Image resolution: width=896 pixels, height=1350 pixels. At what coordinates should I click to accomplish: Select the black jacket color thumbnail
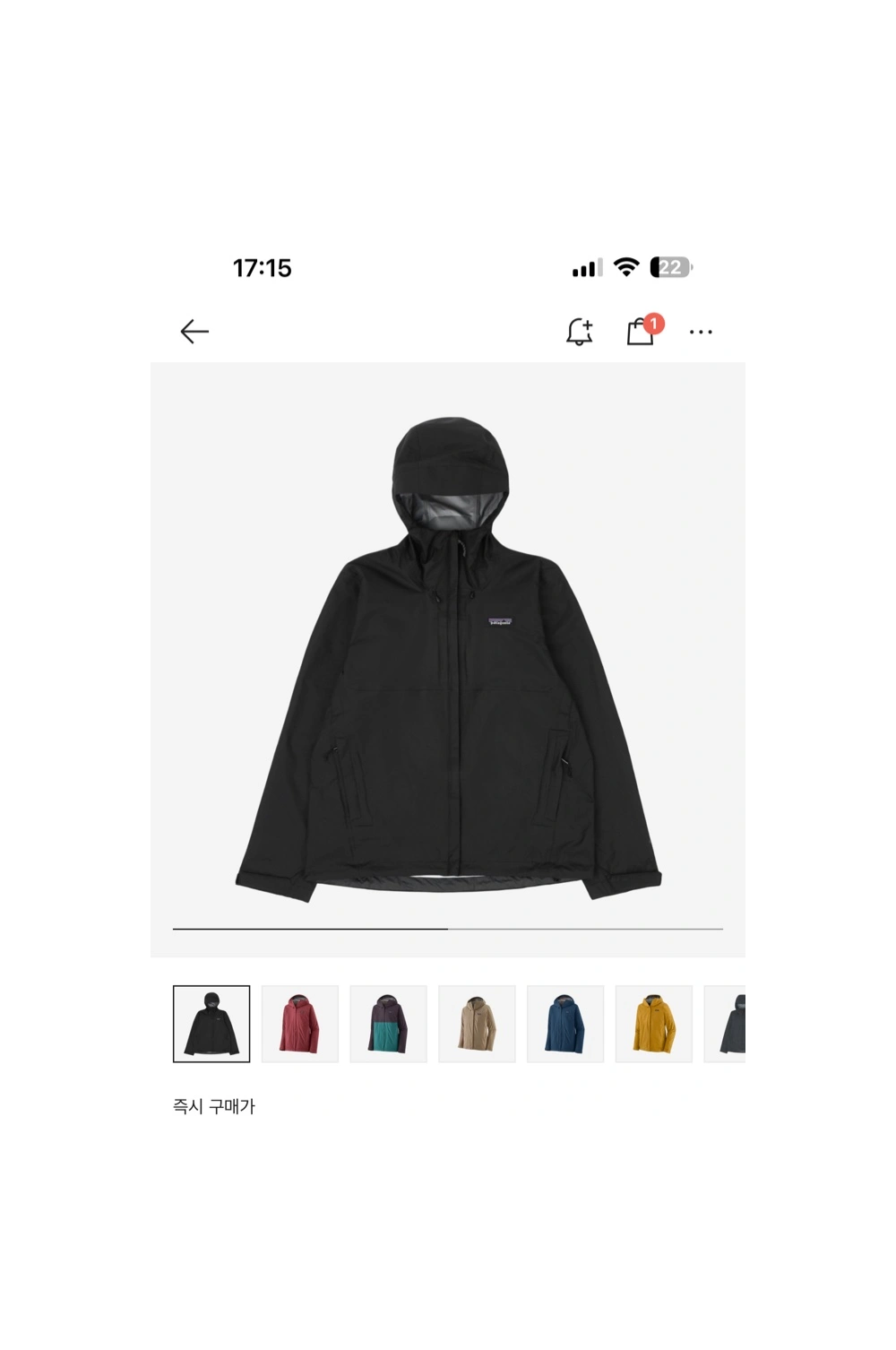(x=211, y=1024)
